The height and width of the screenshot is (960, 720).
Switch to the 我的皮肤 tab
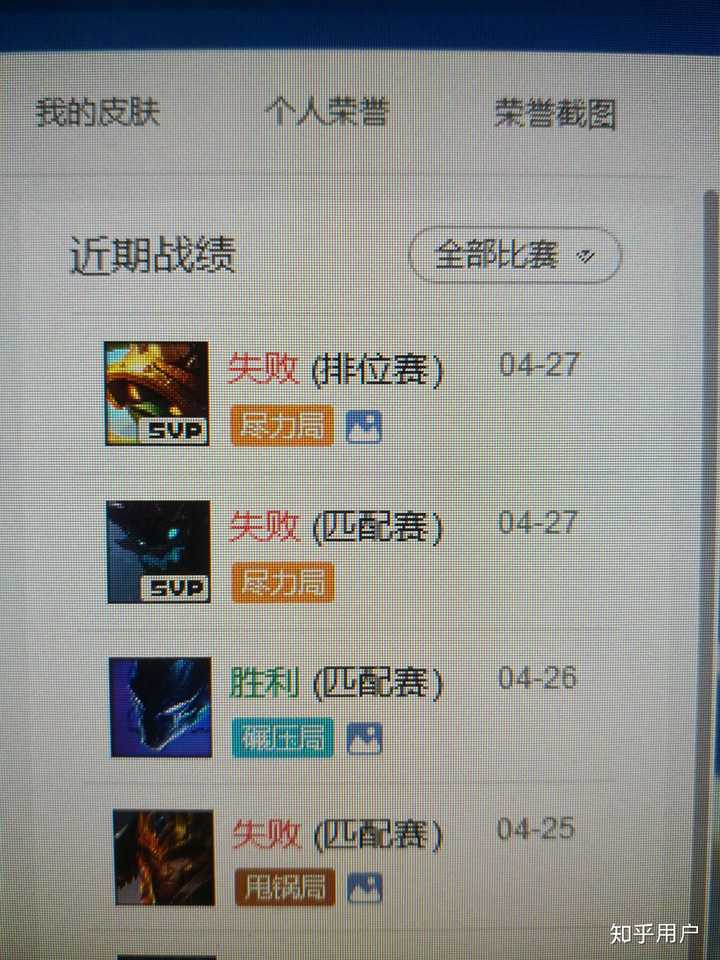coord(97,112)
